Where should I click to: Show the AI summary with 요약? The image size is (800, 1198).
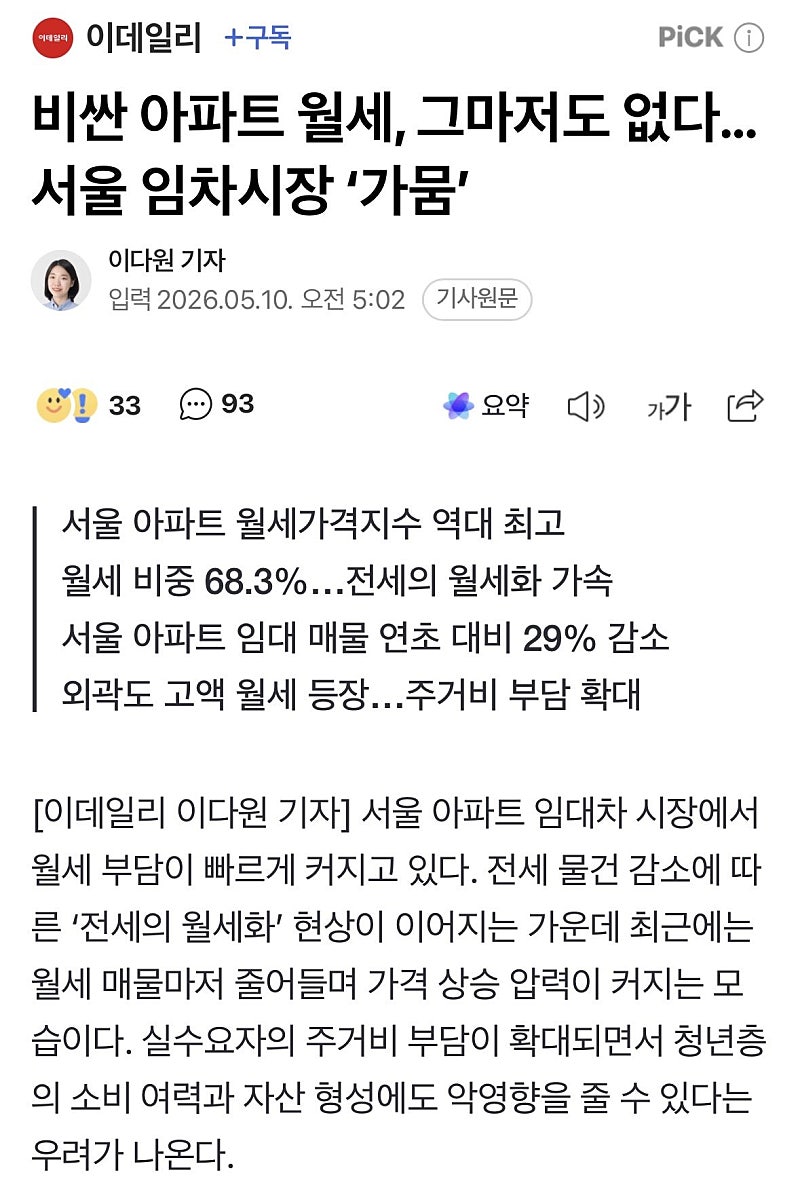(x=486, y=405)
